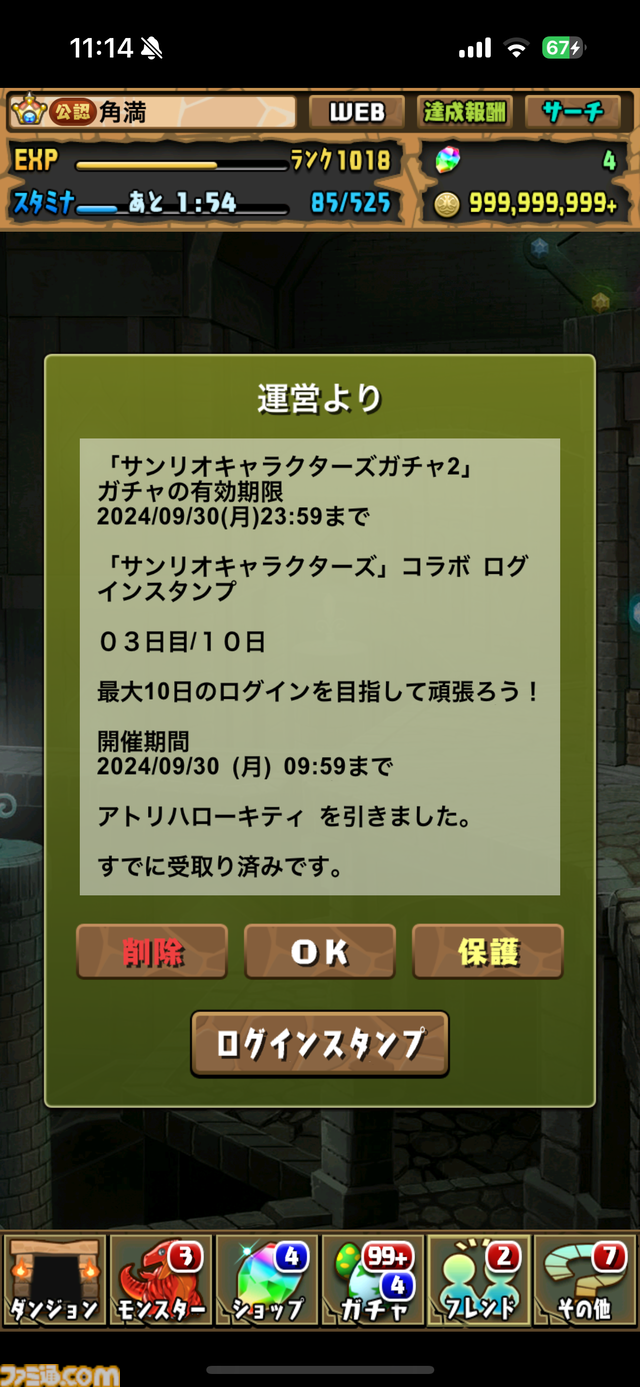Open the 達成報酬 achievement rewards
The width and height of the screenshot is (640, 1387).
click(465, 112)
